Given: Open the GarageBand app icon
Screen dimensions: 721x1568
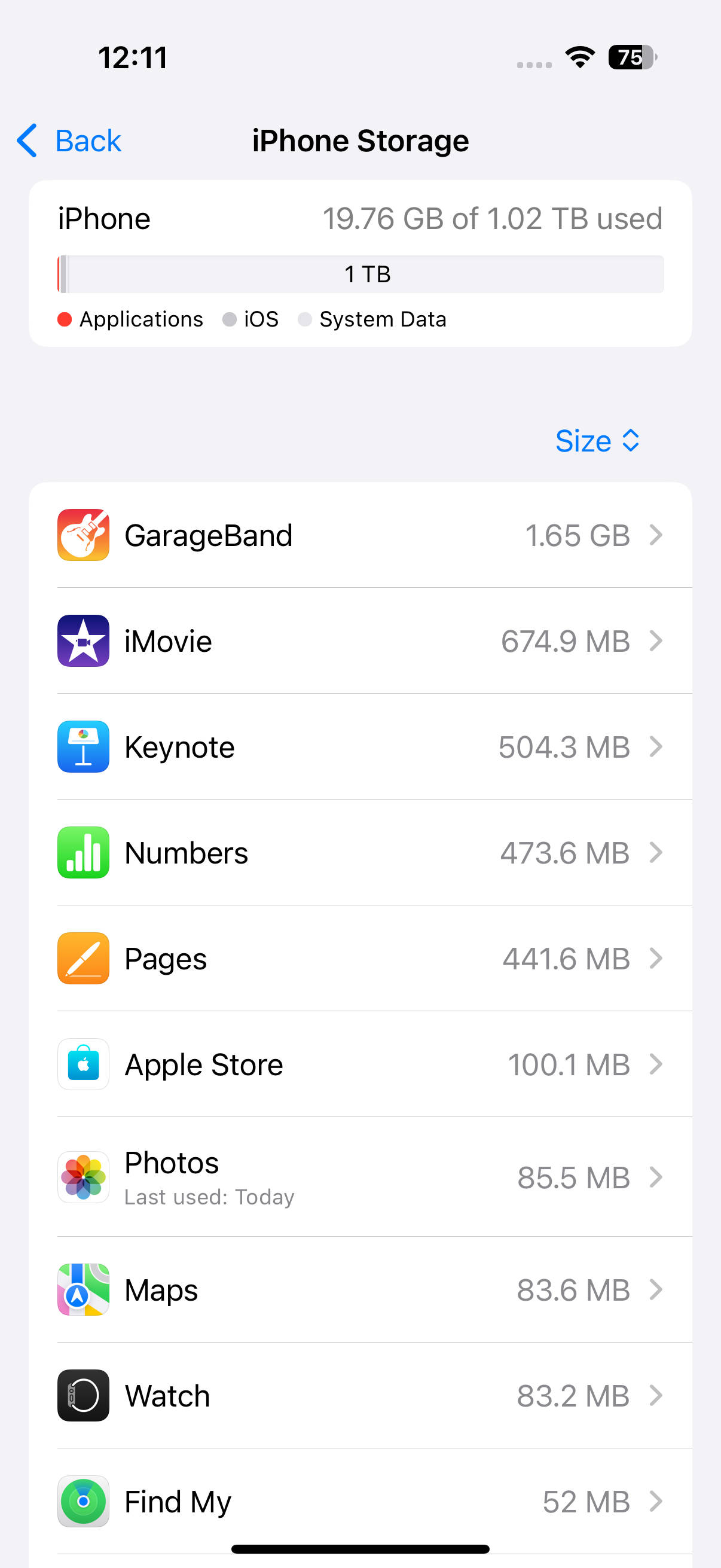Looking at the screenshot, I should click(83, 535).
